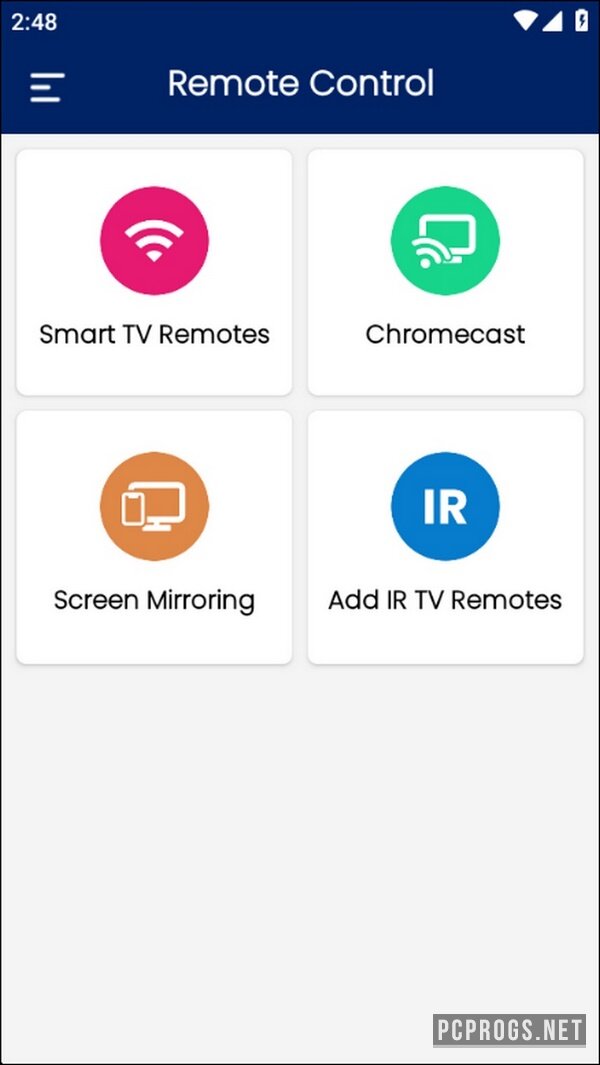Tap the Add IR TV Remotes card
Viewport: 600px width, 1065px height.
[445, 537]
